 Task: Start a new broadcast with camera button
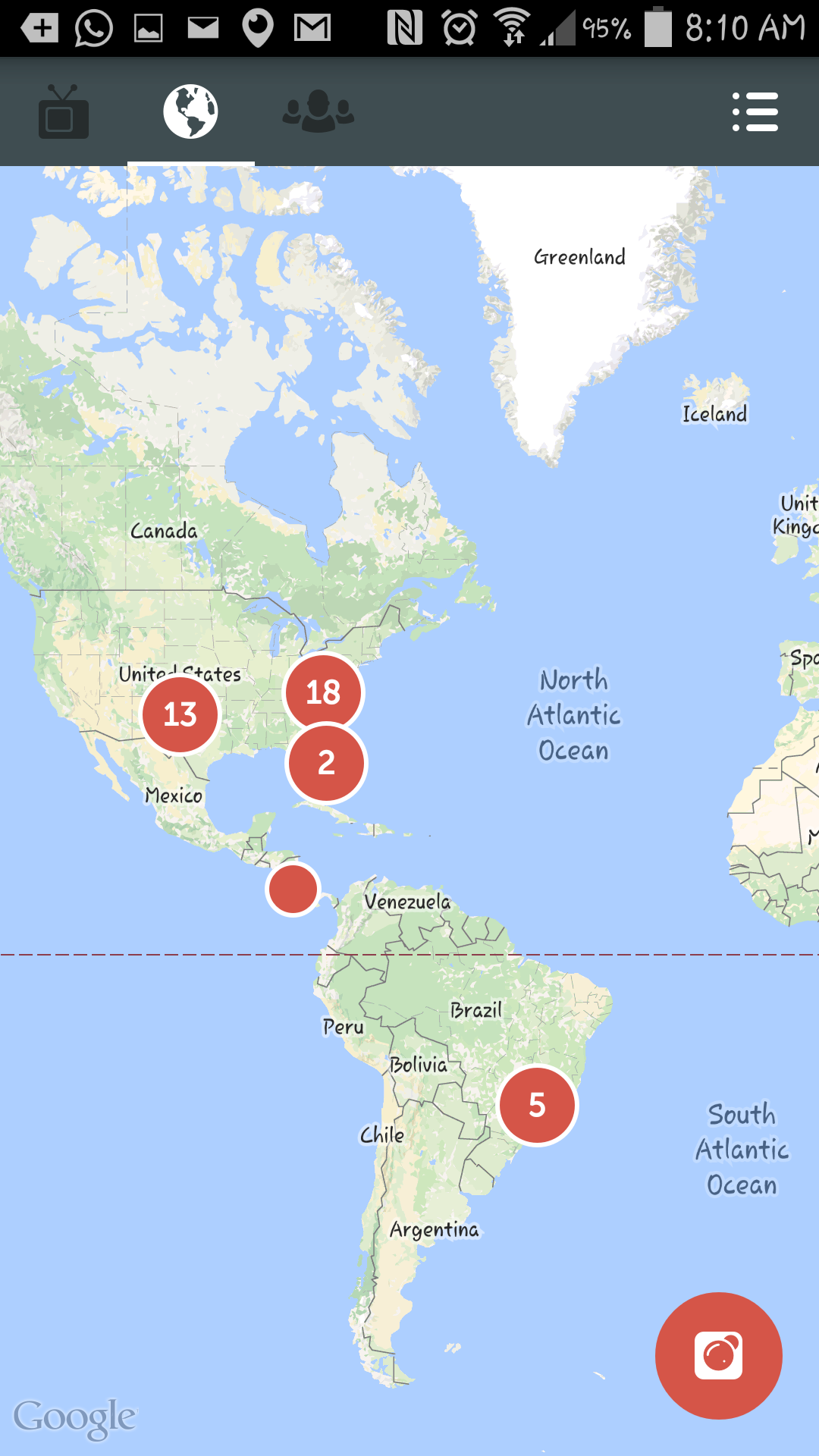(x=718, y=1355)
